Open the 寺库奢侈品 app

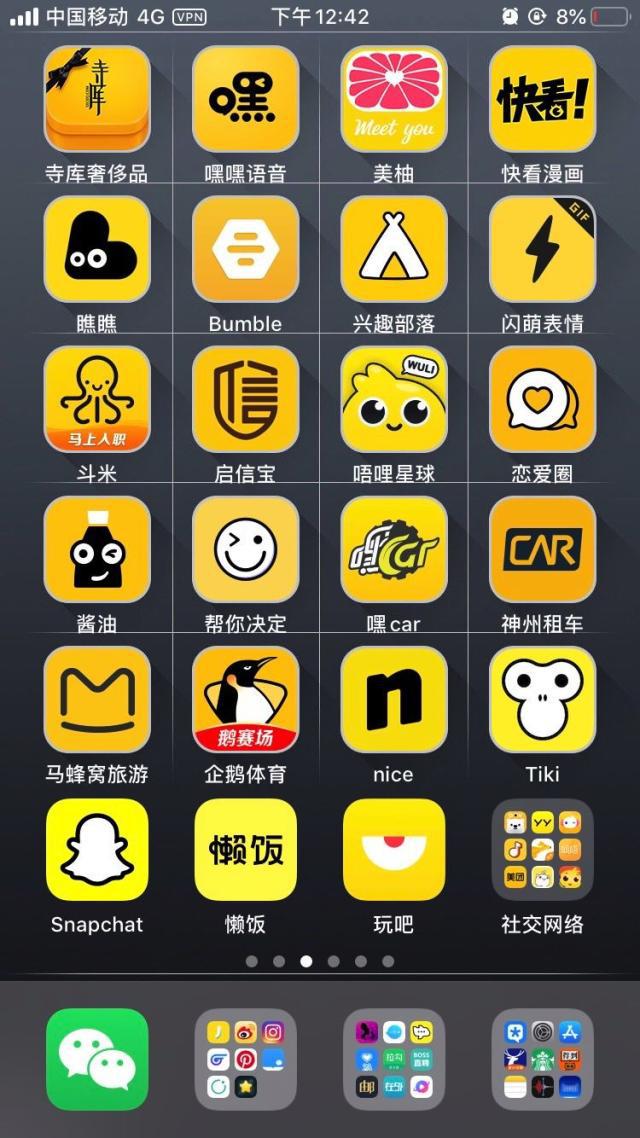[x=97, y=99]
